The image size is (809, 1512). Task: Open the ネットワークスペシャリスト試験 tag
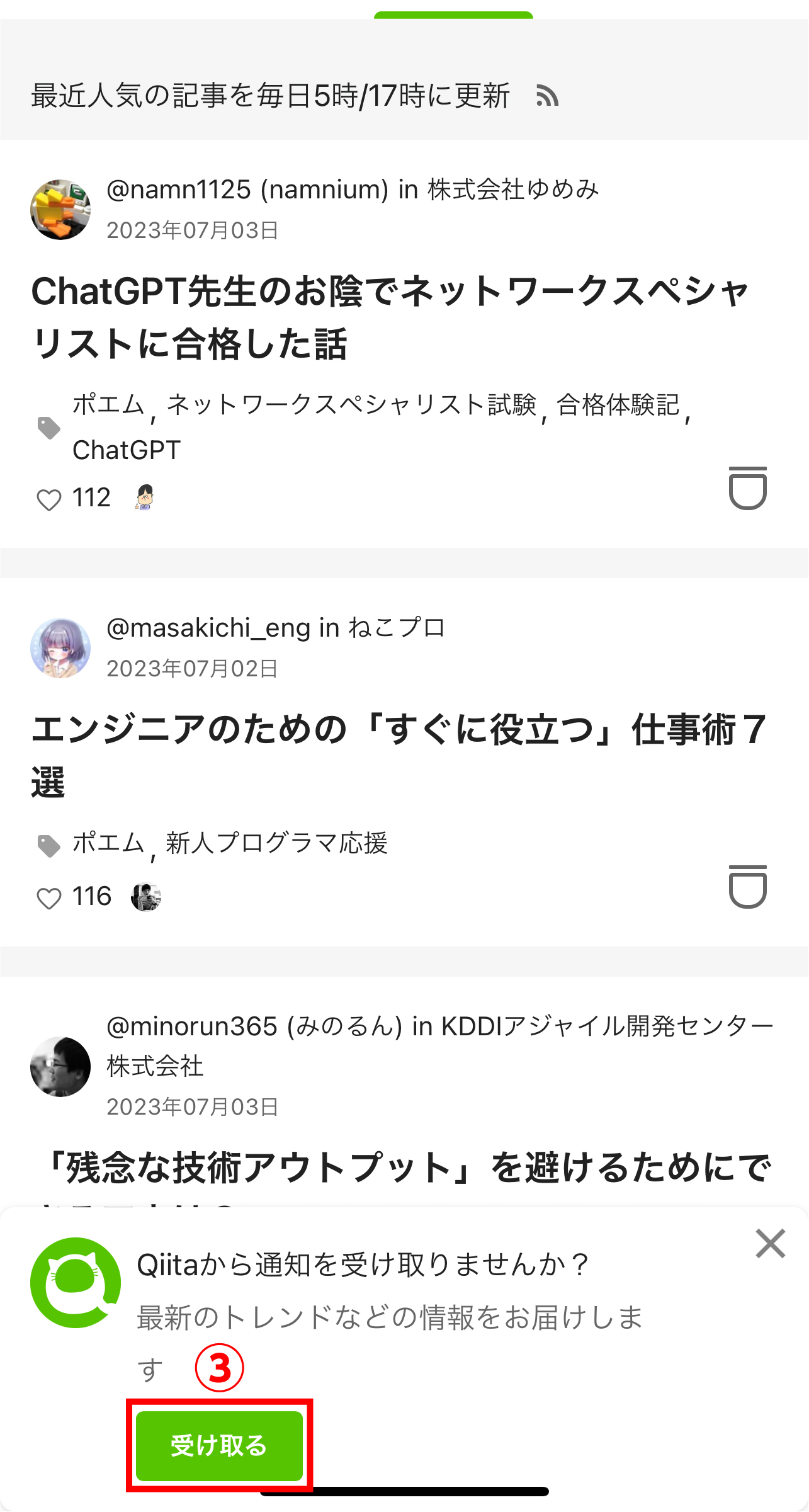pyautogui.click(x=351, y=405)
